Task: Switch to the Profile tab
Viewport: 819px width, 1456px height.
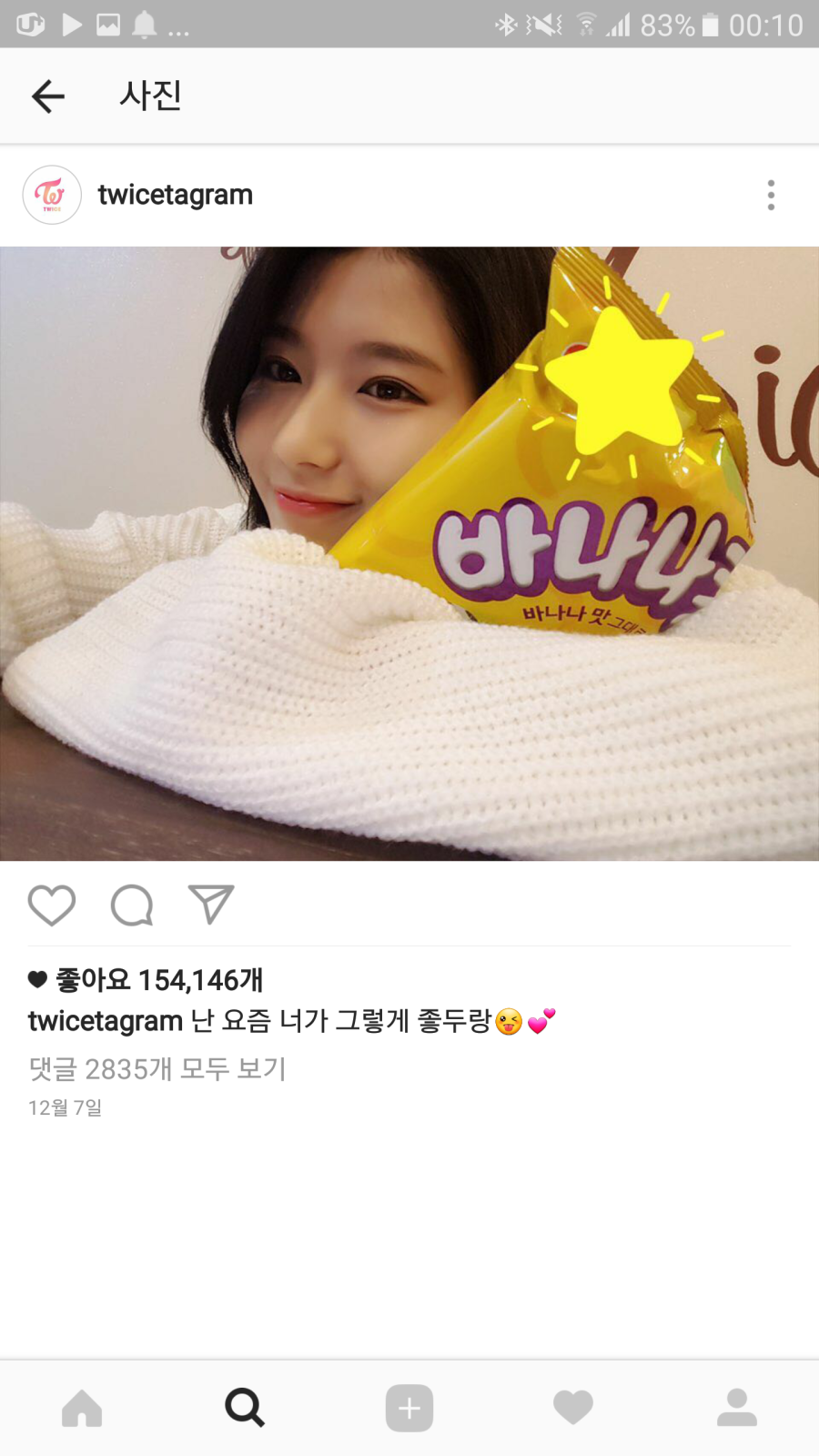Action: point(737,1408)
